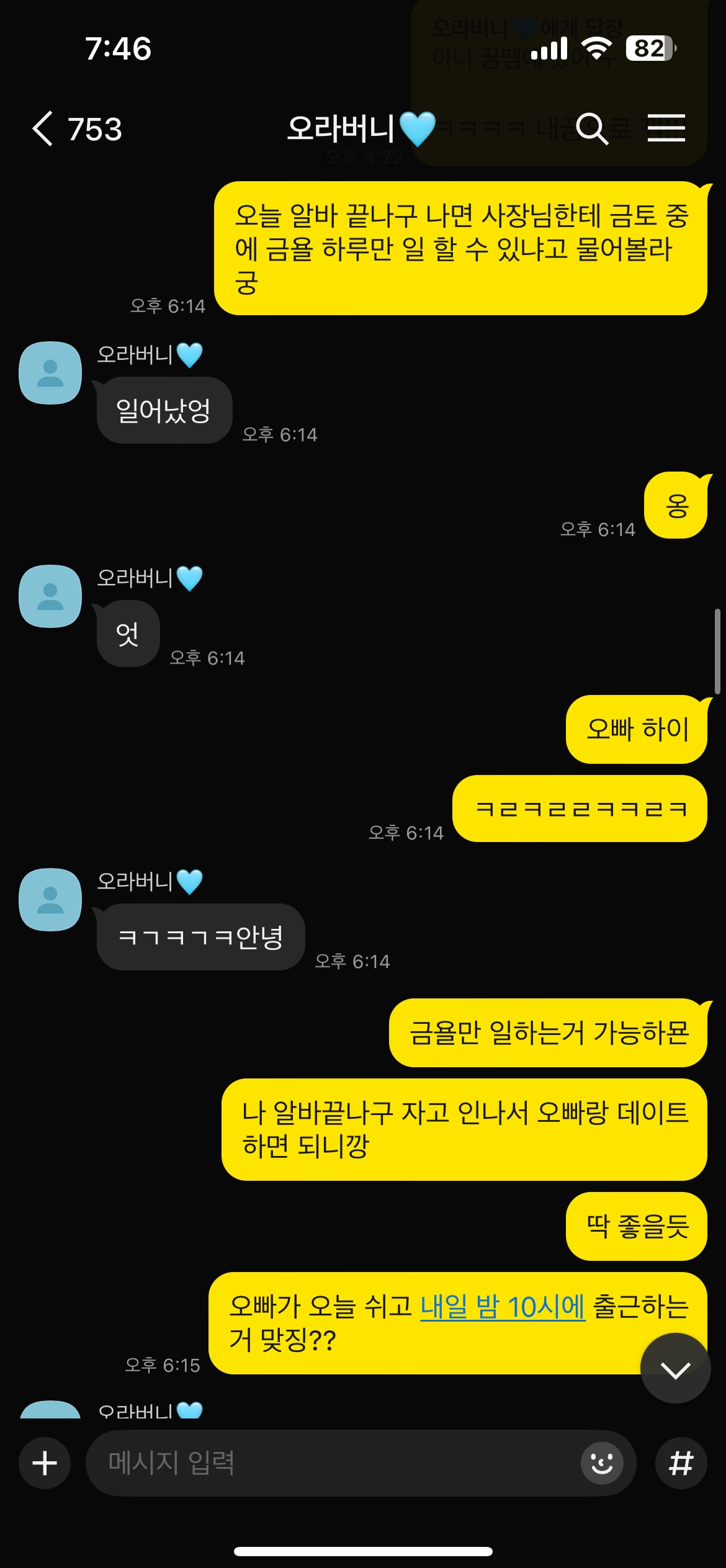Screen dimensions: 726x1568
Task: Search within this conversation
Action: (592, 129)
